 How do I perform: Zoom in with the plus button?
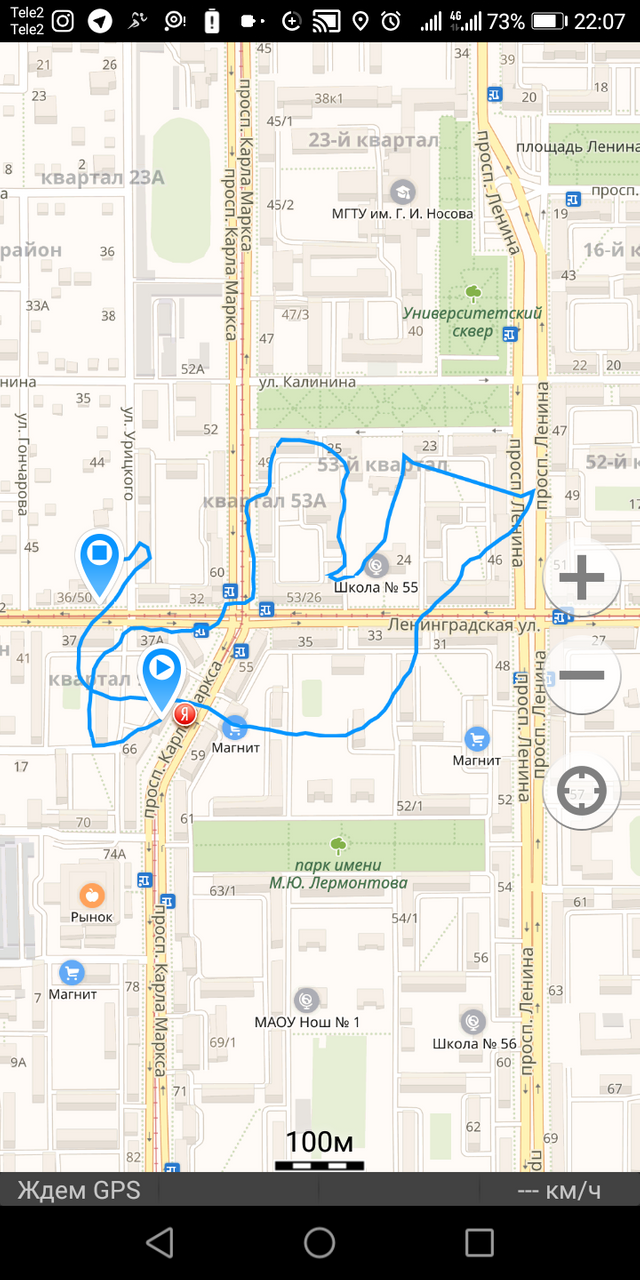(x=581, y=578)
